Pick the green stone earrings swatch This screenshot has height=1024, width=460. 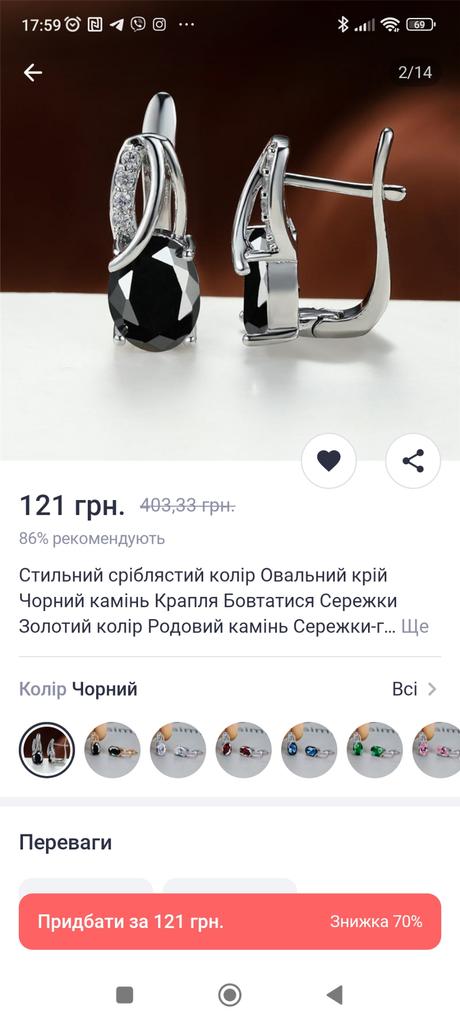click(374, 750)
